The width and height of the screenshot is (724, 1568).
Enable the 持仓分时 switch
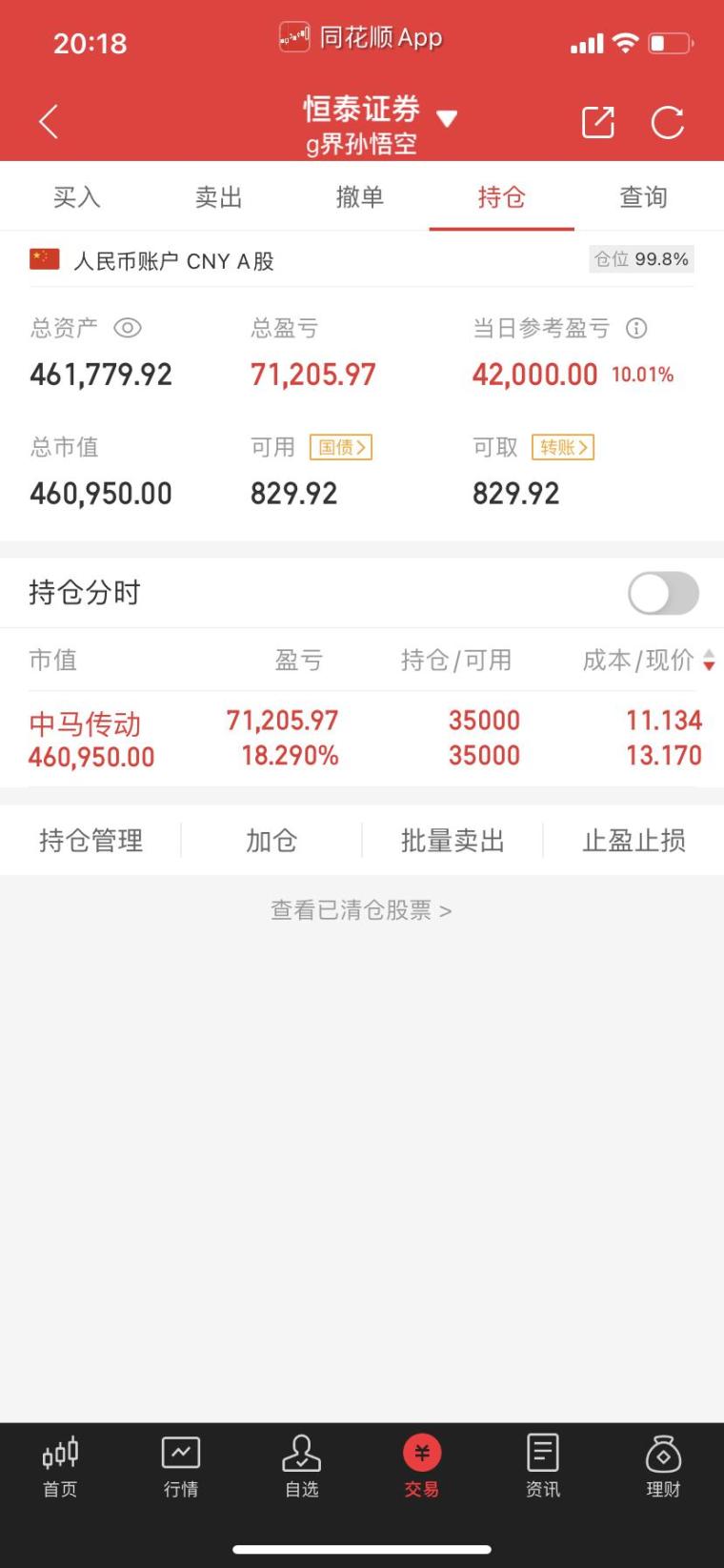[x=664, y=594]
